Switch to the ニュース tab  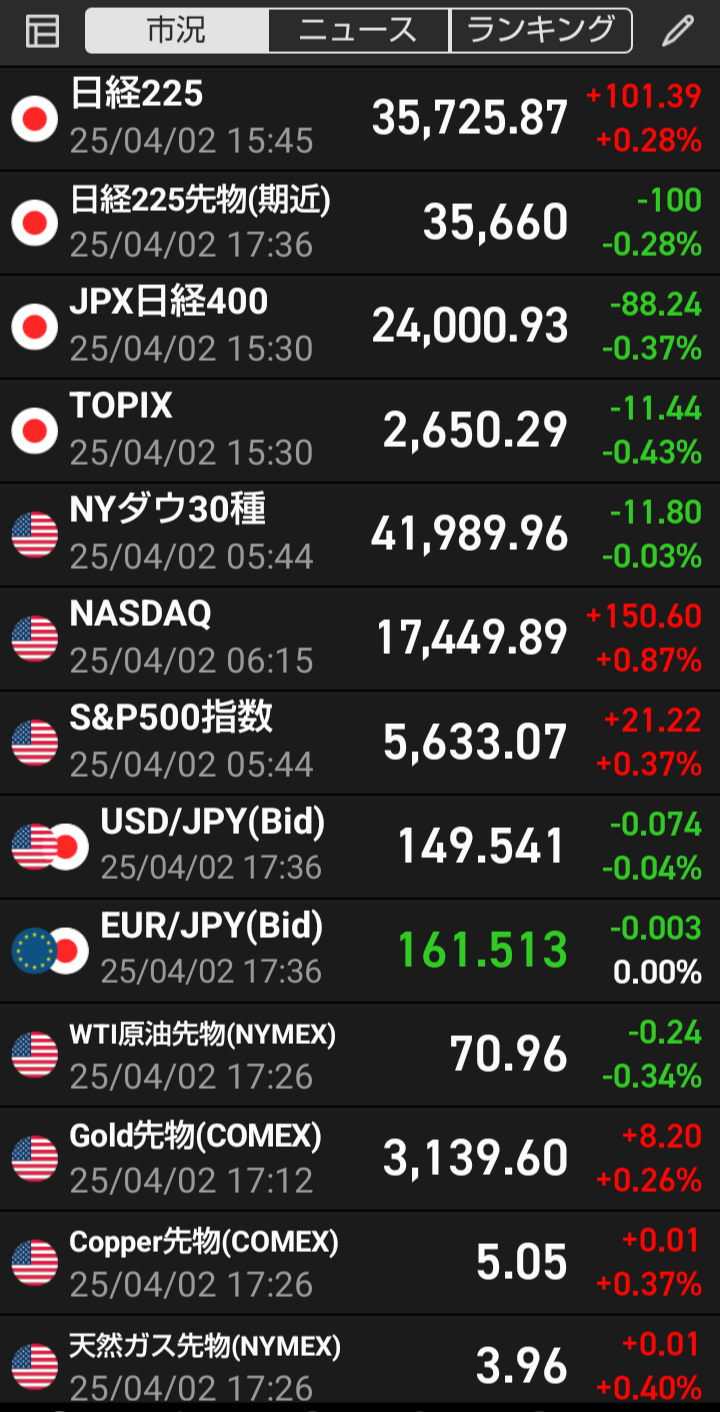359,31
